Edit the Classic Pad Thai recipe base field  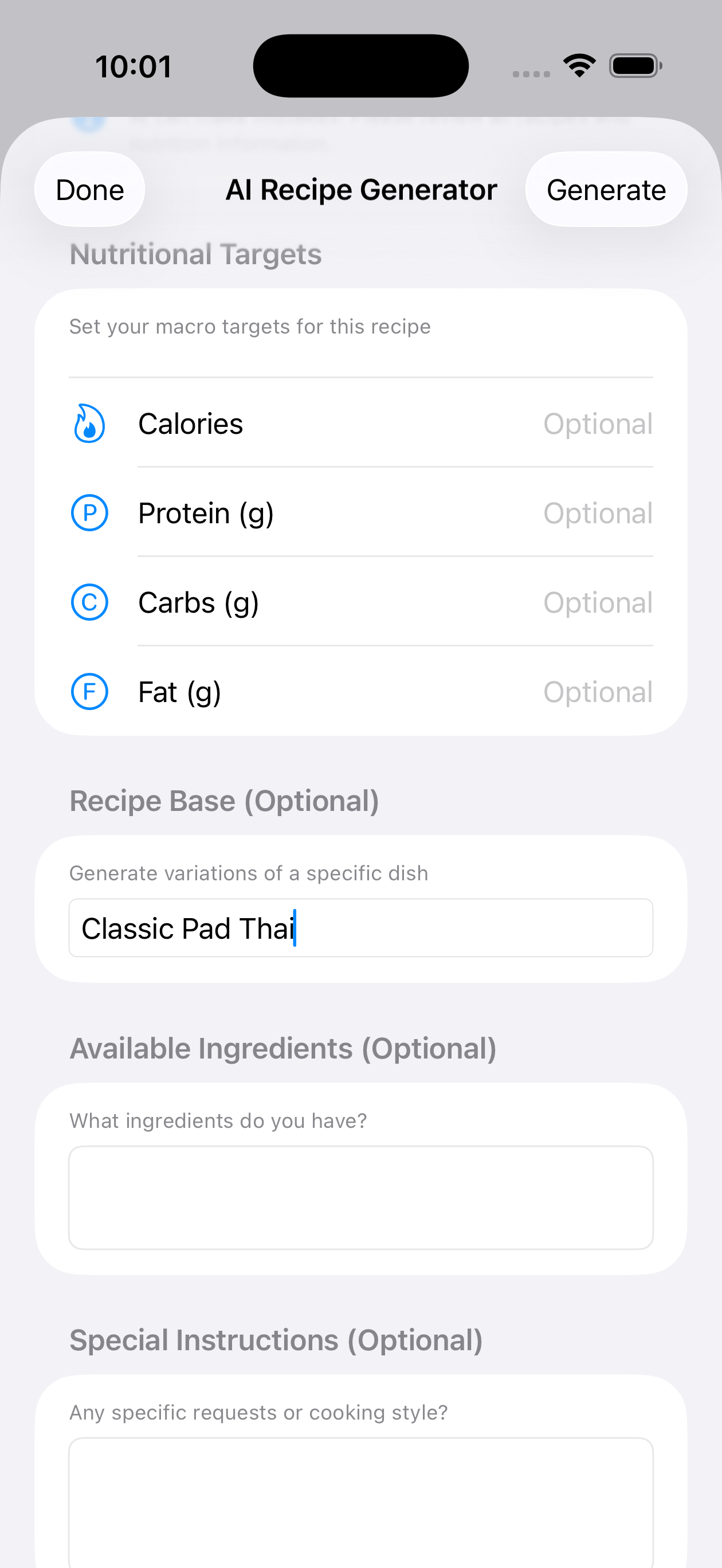point(360,928)
